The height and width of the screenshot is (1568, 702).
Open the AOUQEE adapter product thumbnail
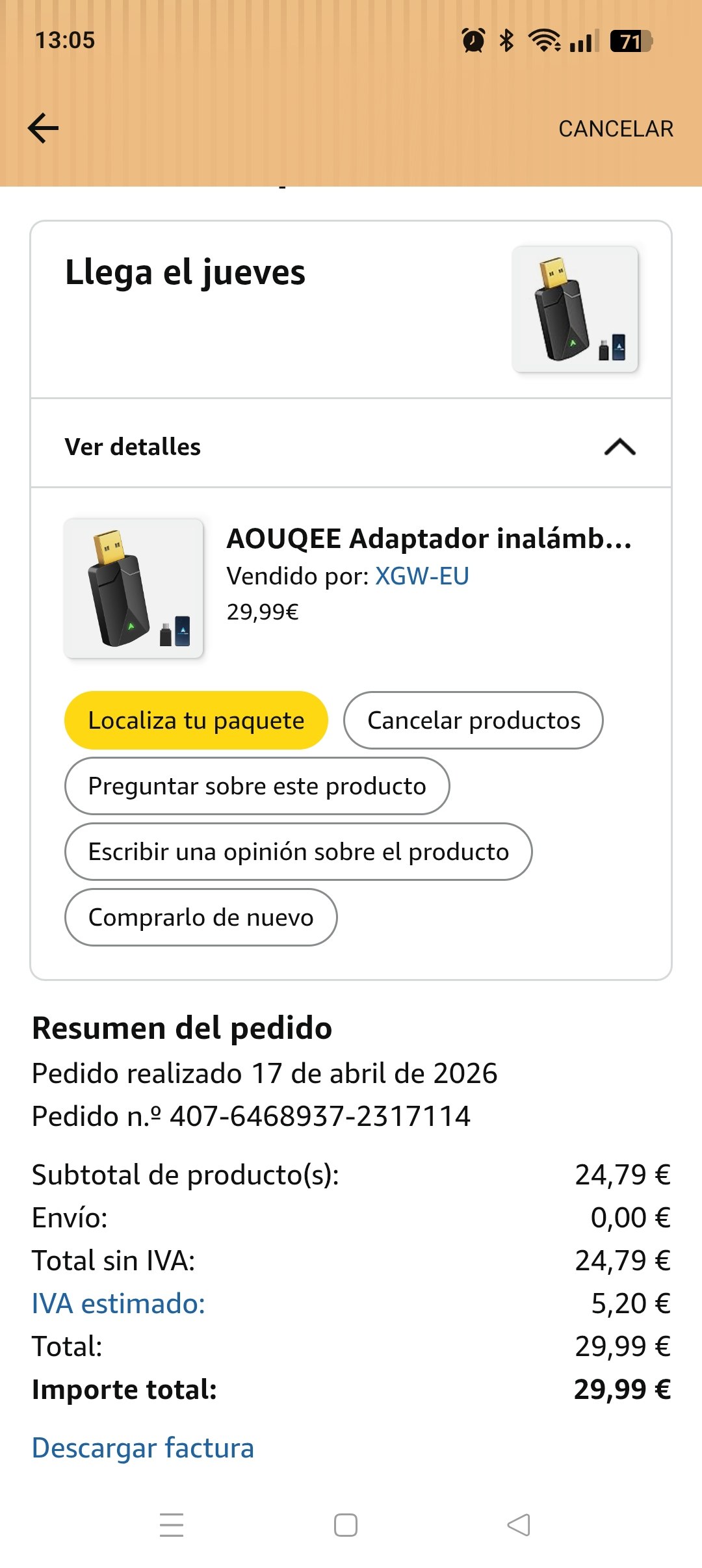[x=133, y=588]
